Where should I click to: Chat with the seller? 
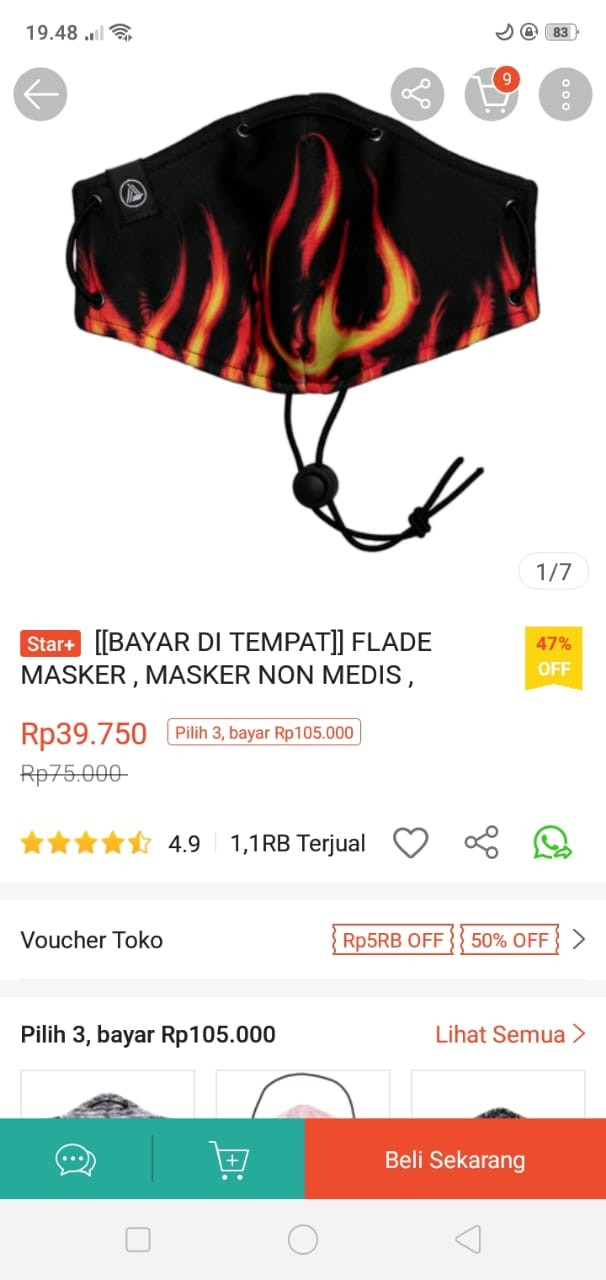click(x=76, y=1160)
